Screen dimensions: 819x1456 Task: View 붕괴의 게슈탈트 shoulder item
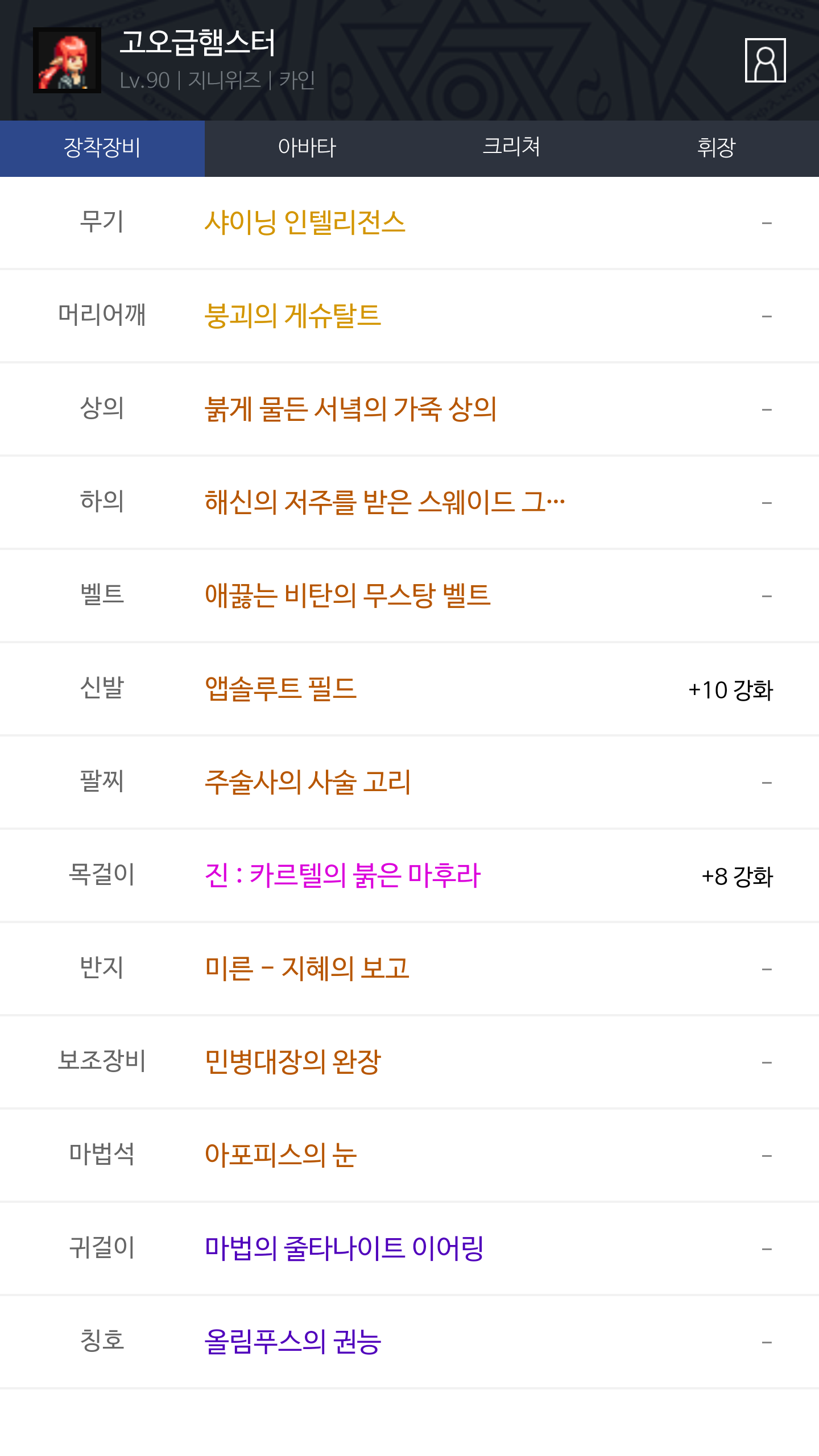click(x=293, y=316)
